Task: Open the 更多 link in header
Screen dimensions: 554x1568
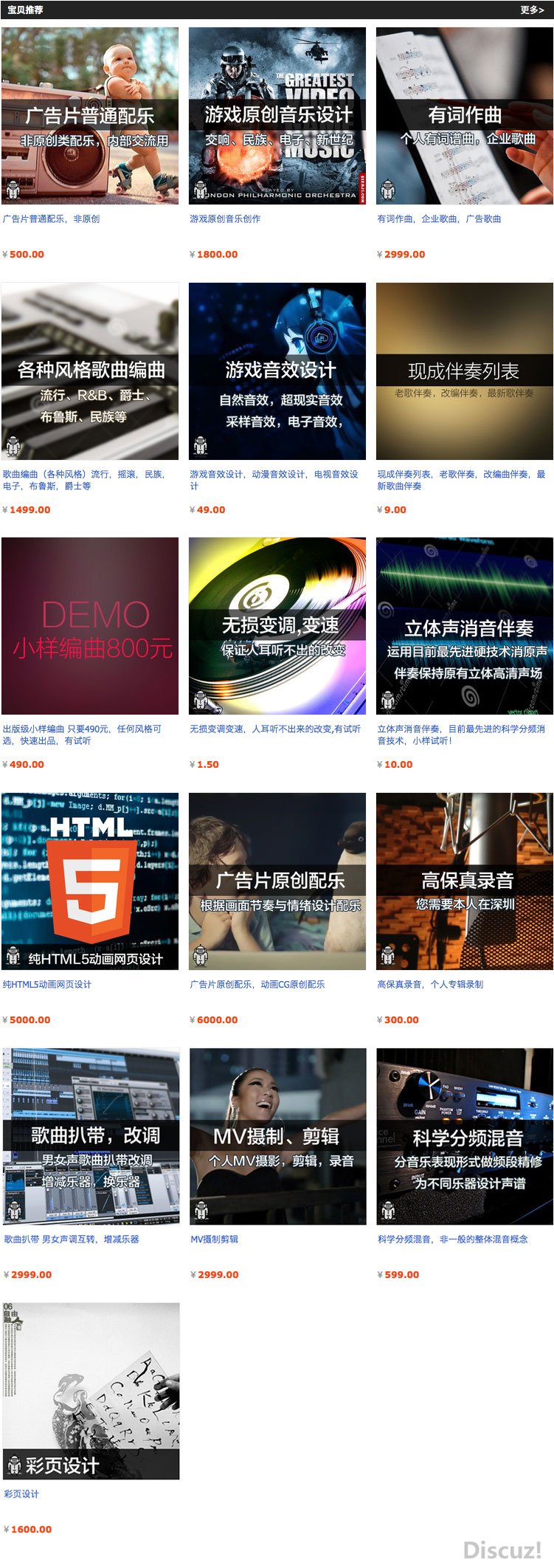Action: (531, 10)
